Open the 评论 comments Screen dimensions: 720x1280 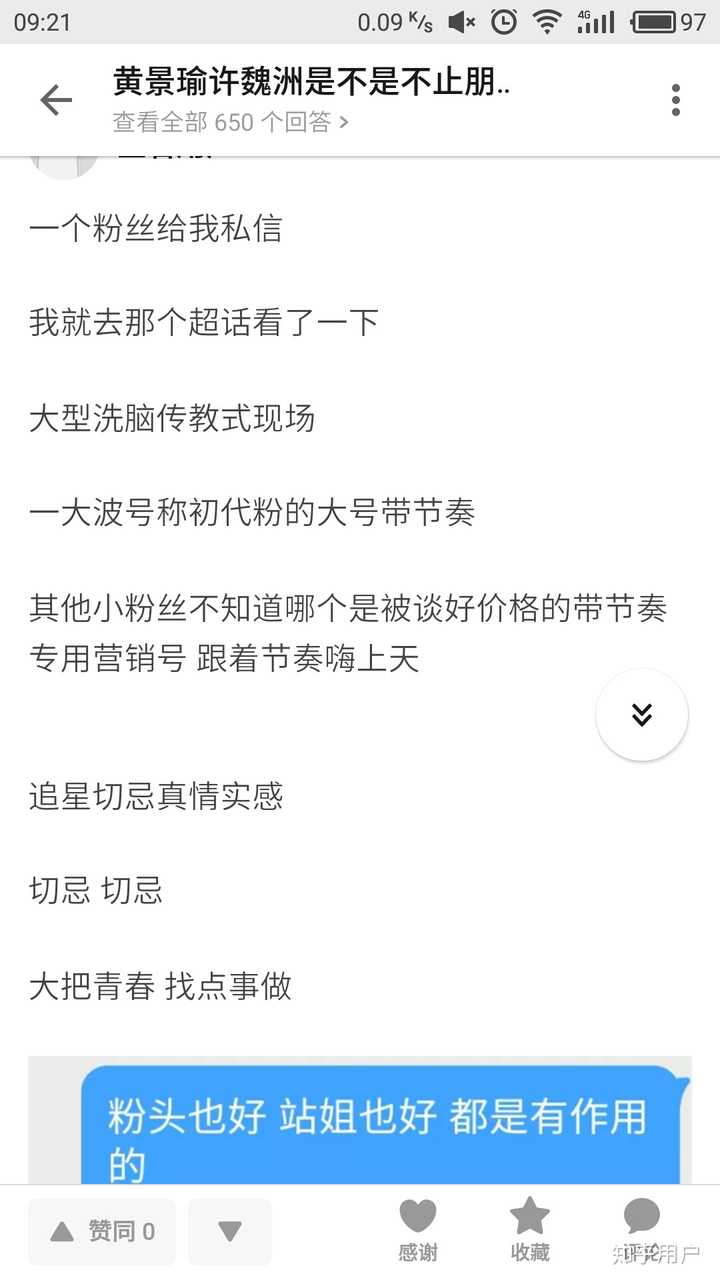(x=642, y=1231)
